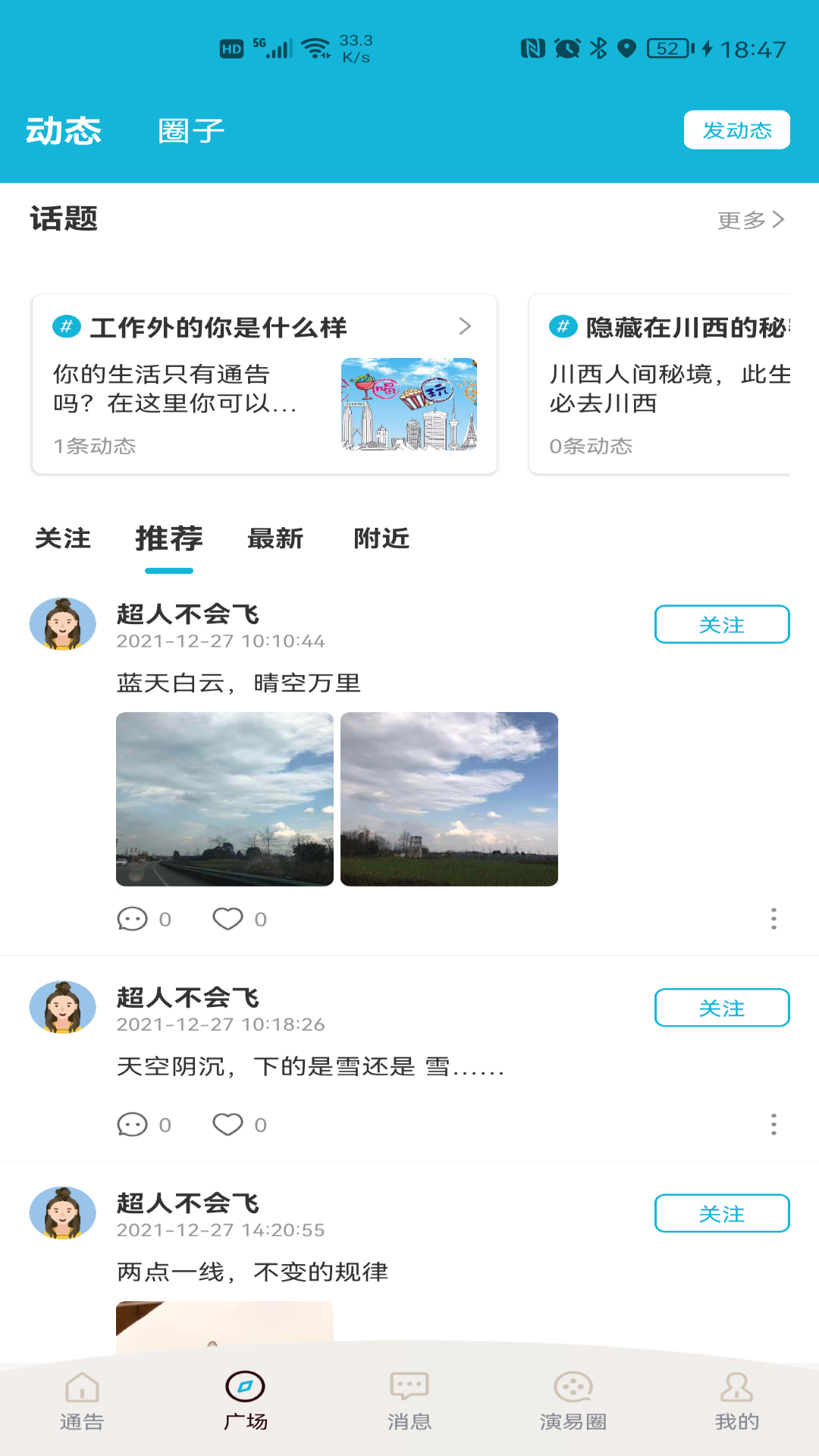Image resolution: width=819 pixels, height=1456 pixels.
Task: Follow the author of the 天空阴沉 post
Action: (x=721, y=1008)
